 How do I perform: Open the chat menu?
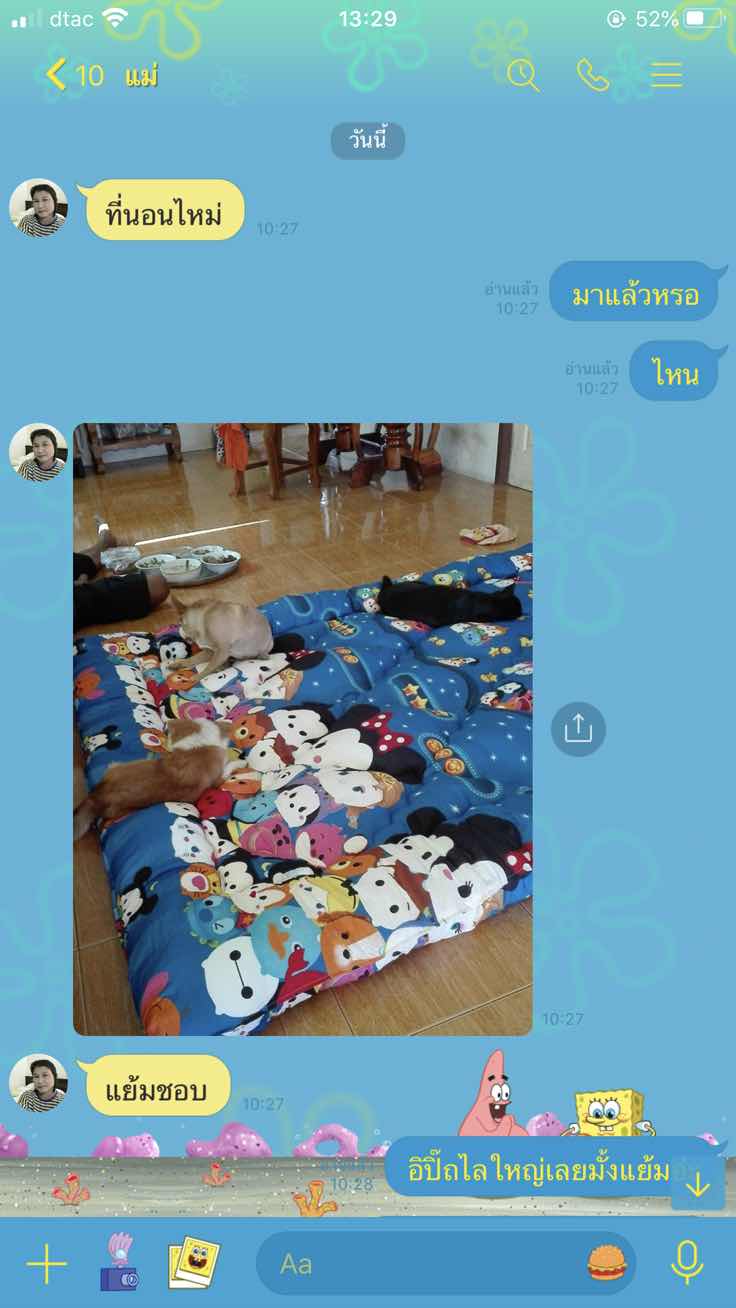click(666, 75)
